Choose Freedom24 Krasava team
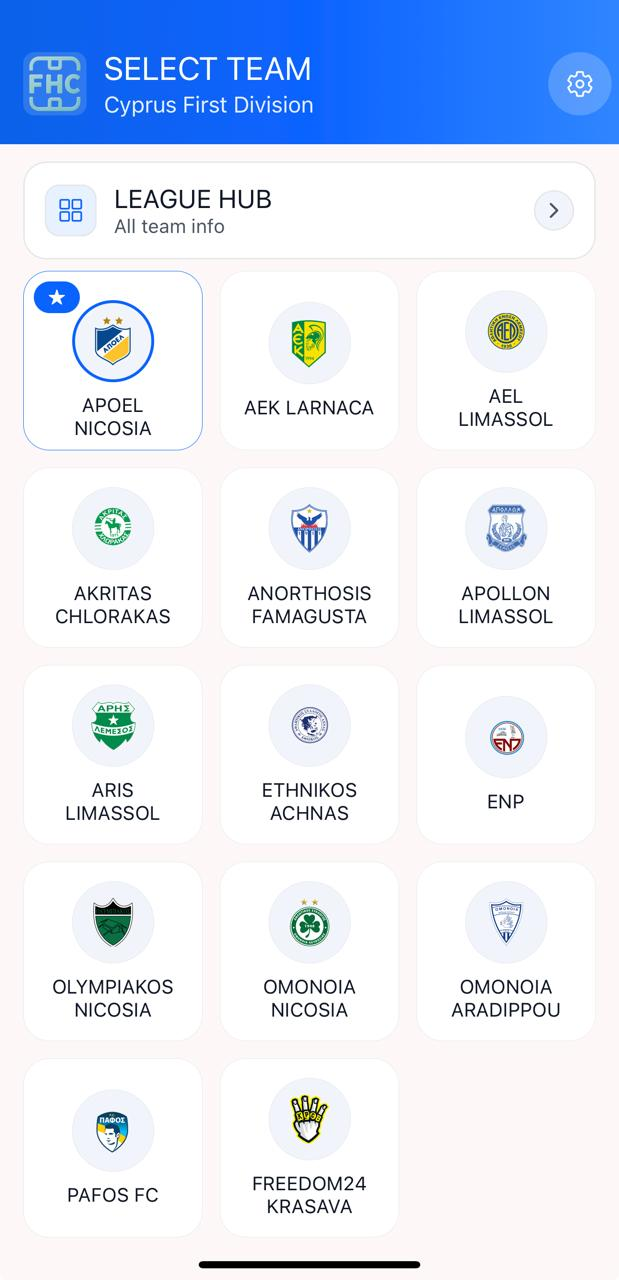The image size is (619, 1280). [x=309, y=1148]
